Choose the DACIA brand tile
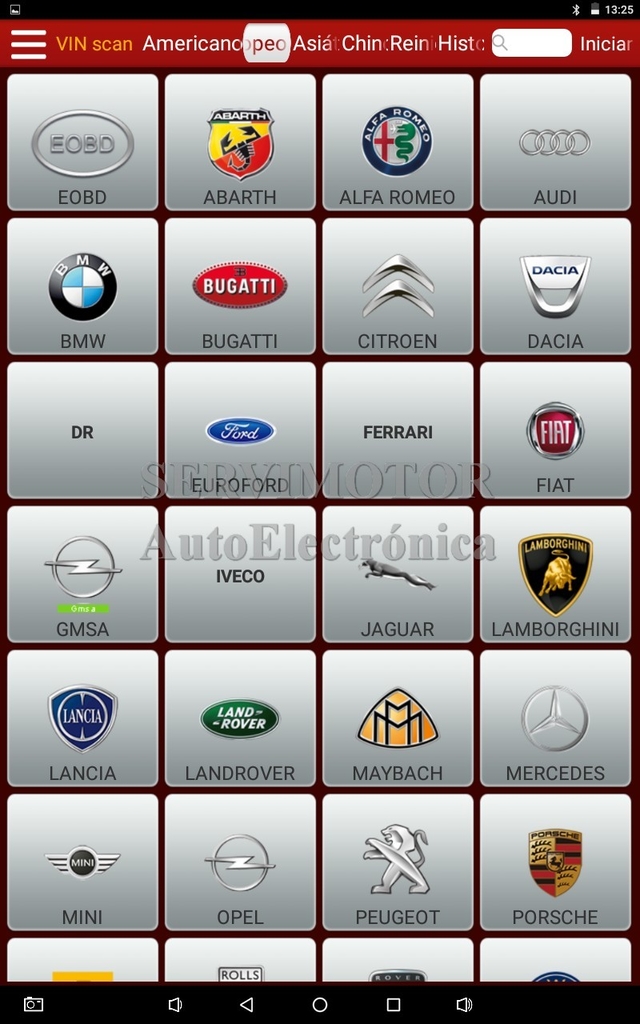The image size is (640, 1024). coord(555,286)
